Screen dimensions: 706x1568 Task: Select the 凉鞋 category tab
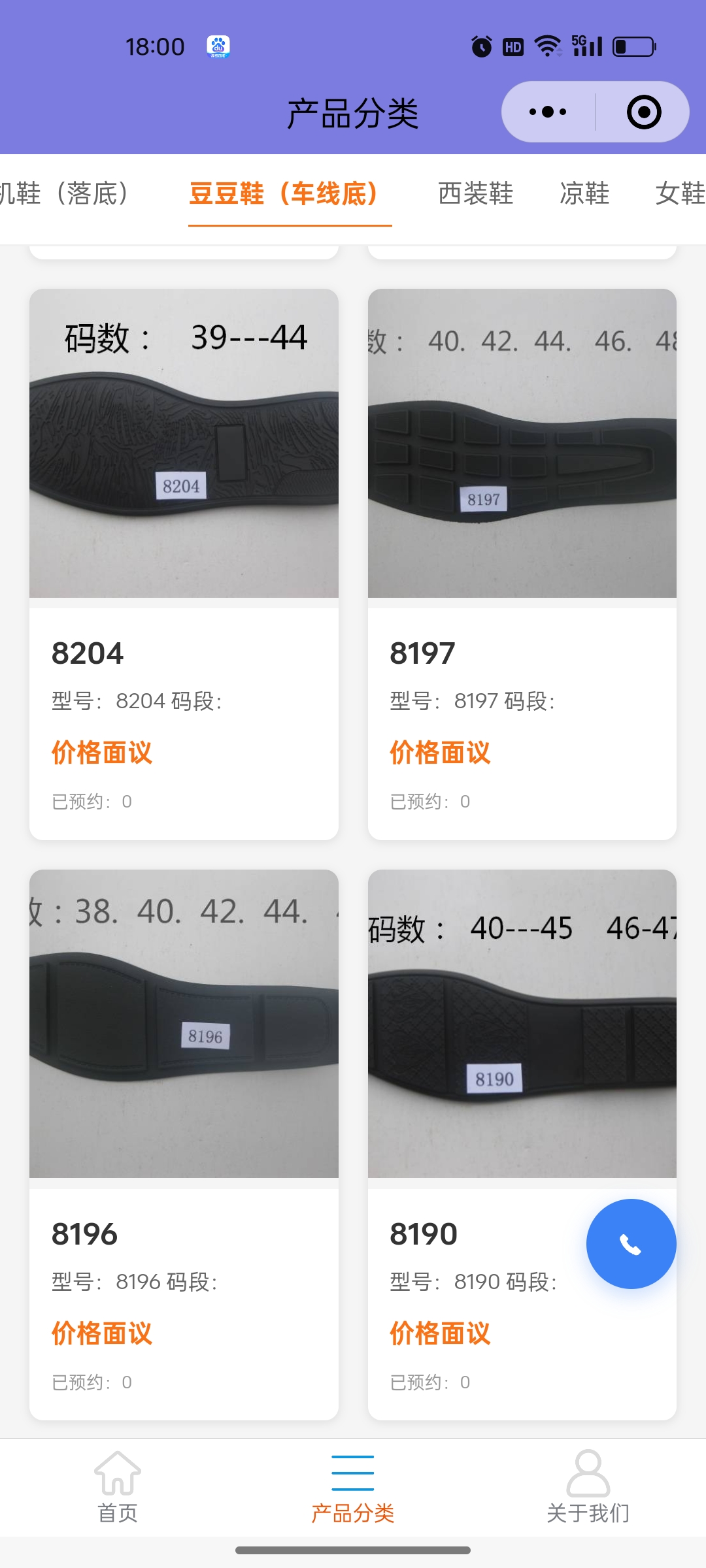[584, 193]
